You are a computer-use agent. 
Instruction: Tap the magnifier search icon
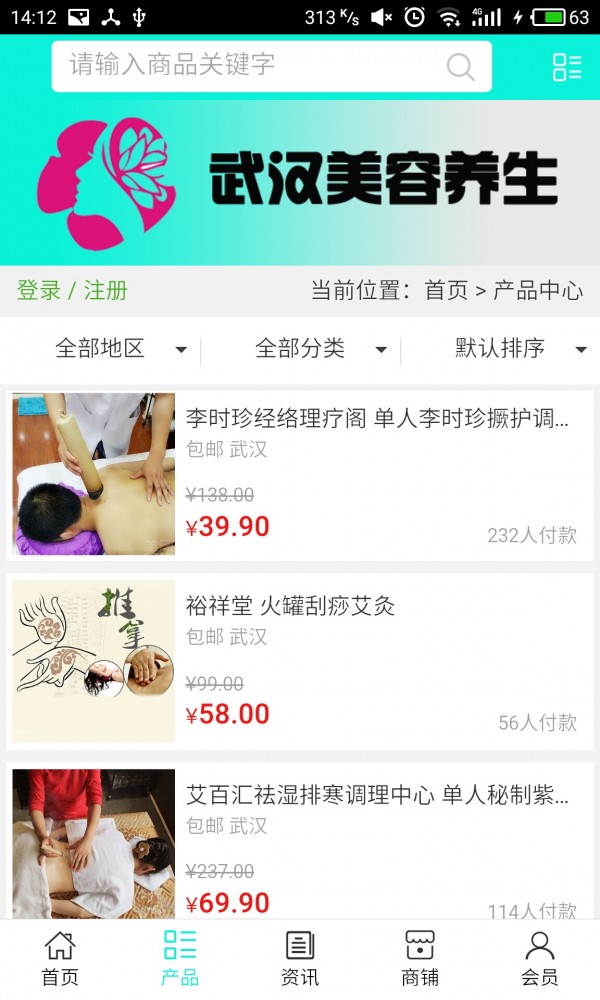point(460,67)
